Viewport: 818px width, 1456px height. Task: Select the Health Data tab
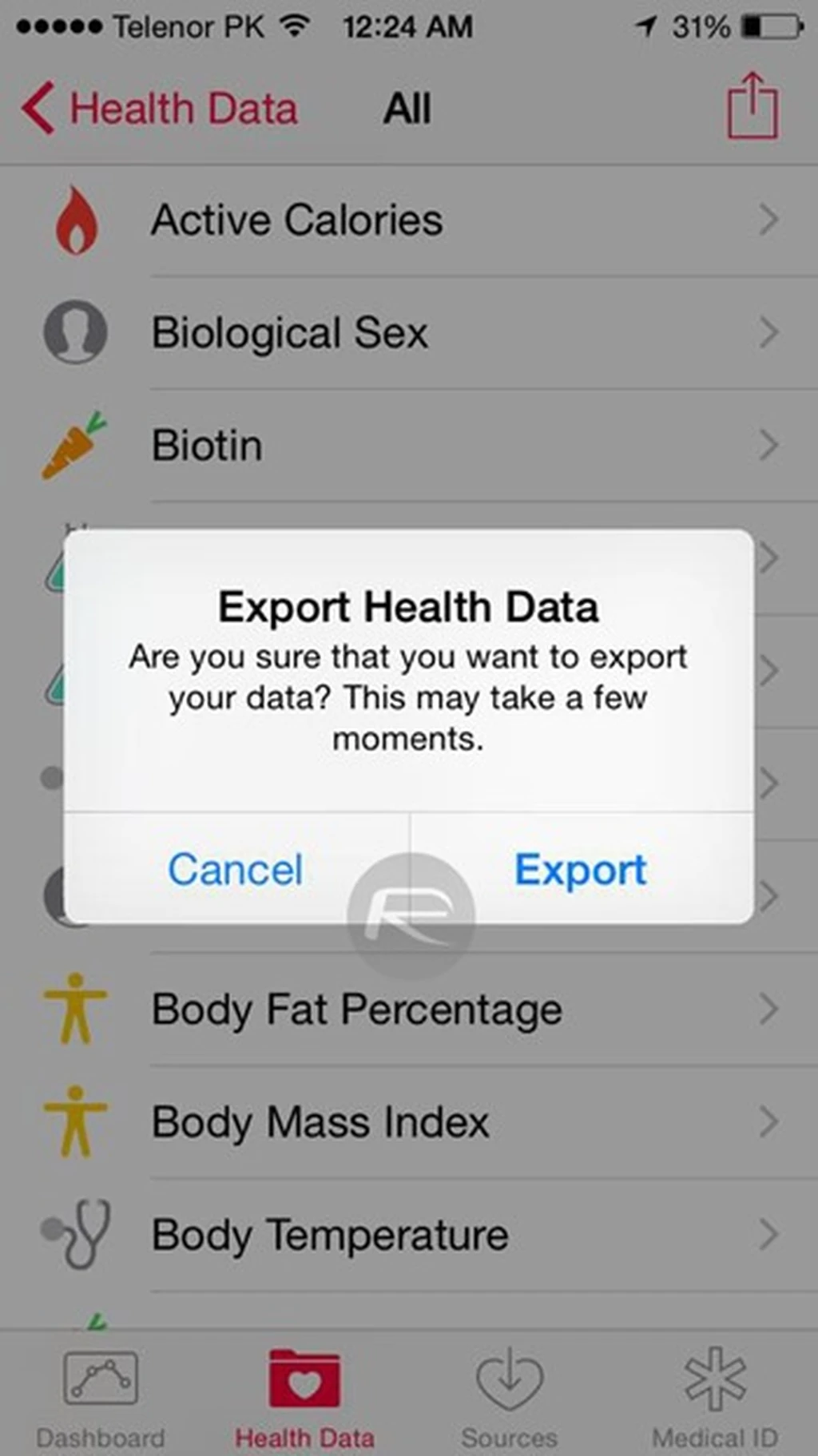click(304, 1398)
